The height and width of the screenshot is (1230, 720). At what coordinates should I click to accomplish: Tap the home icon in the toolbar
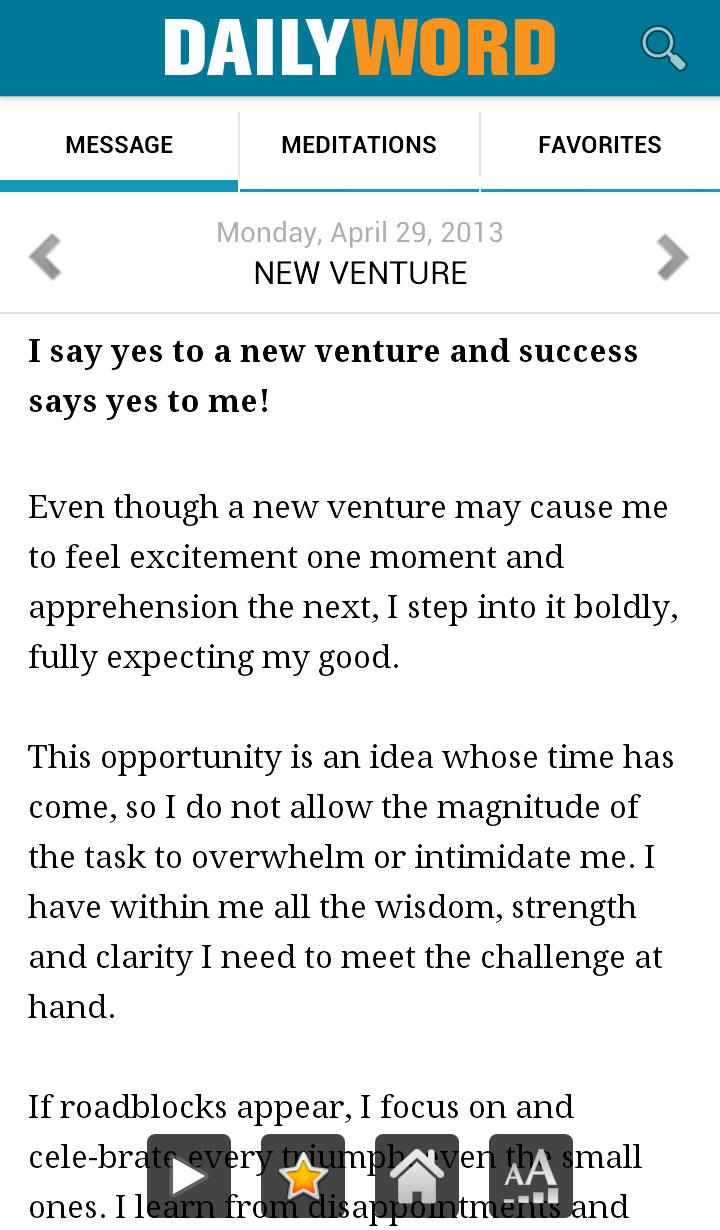pos(417,1176)
